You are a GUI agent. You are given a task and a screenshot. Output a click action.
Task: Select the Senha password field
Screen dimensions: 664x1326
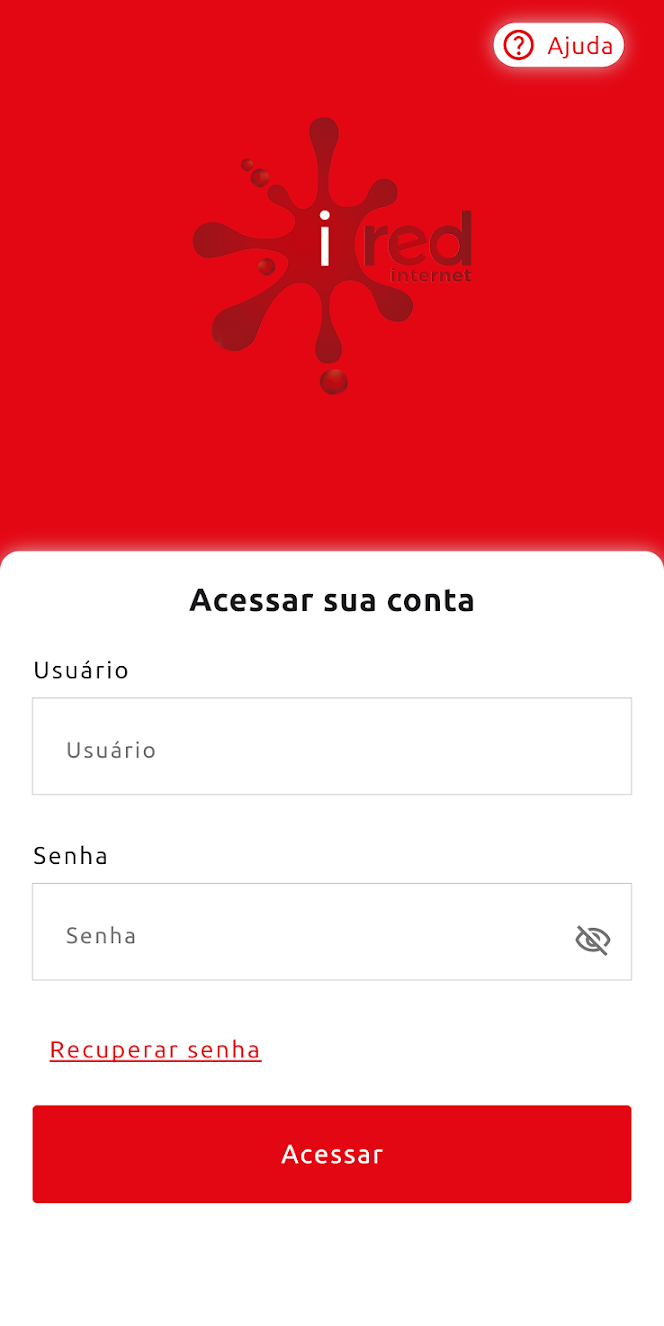300,932
